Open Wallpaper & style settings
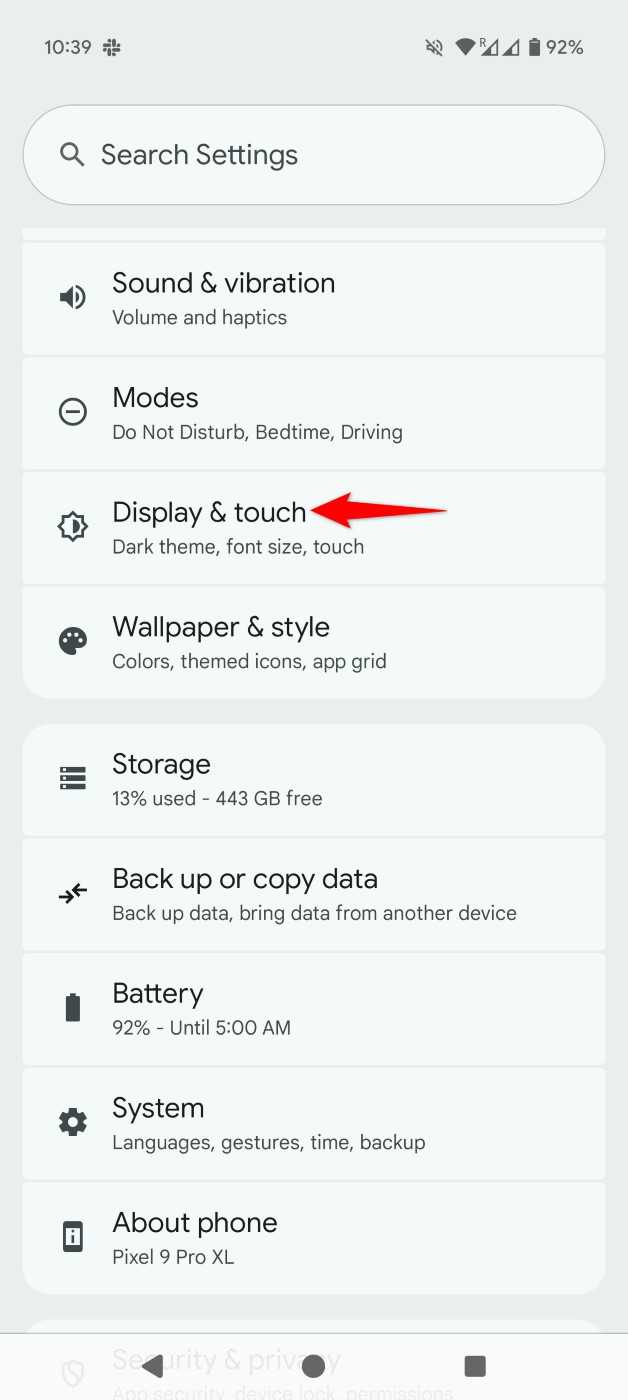Screen dimensions: 628x1400 click(x=314, y=642)
